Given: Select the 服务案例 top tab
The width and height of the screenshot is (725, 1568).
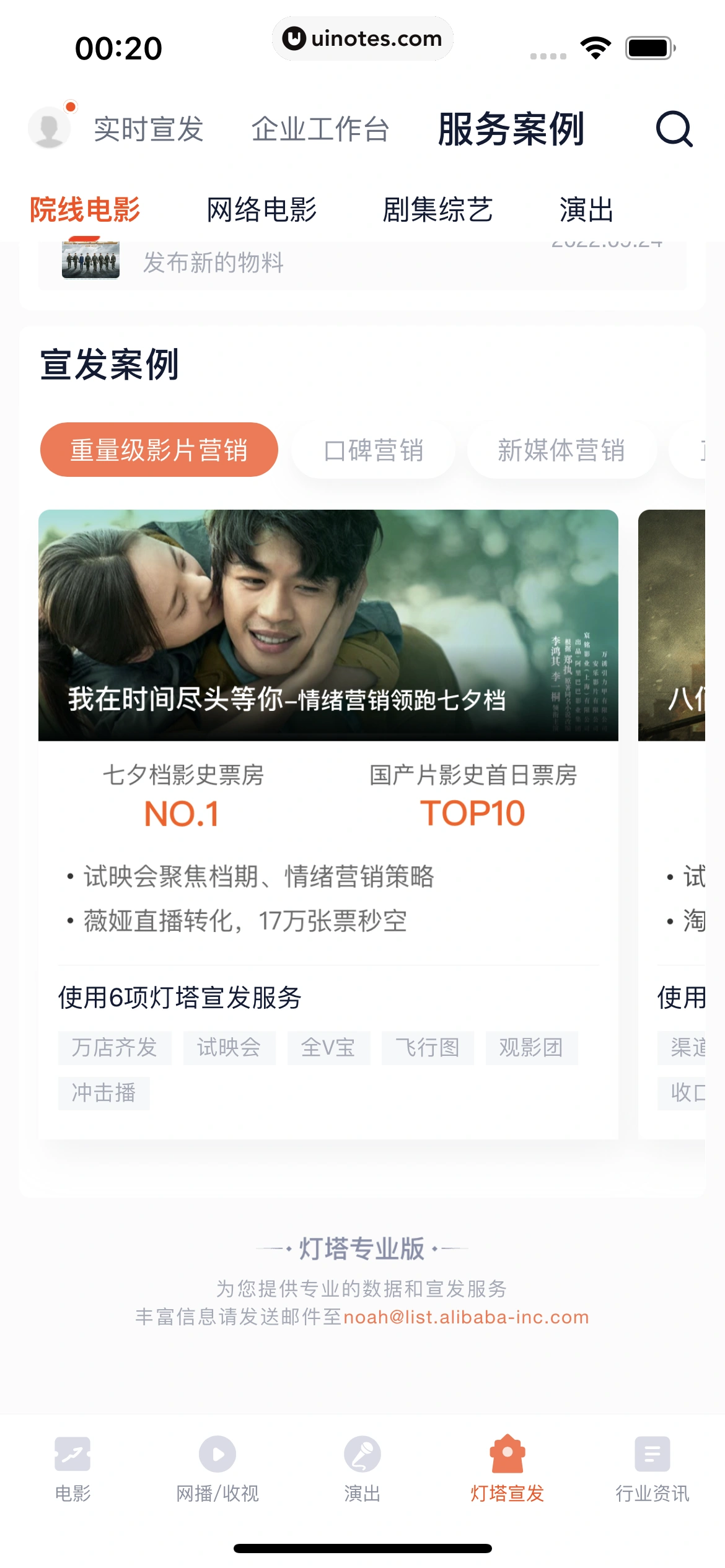Looking at the screenshot, I should click(x=511, y=129).
